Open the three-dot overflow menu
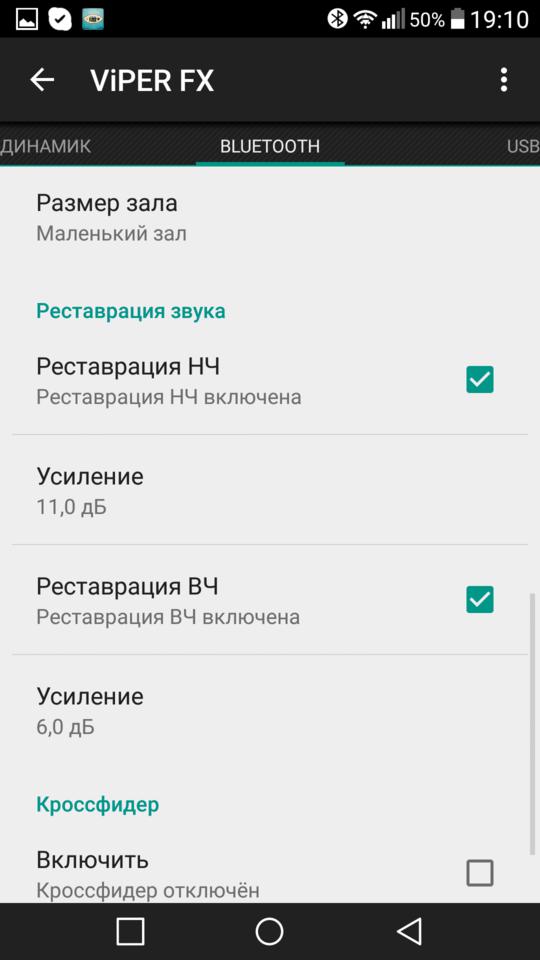540x960 pixels. [x=503, y=80]
